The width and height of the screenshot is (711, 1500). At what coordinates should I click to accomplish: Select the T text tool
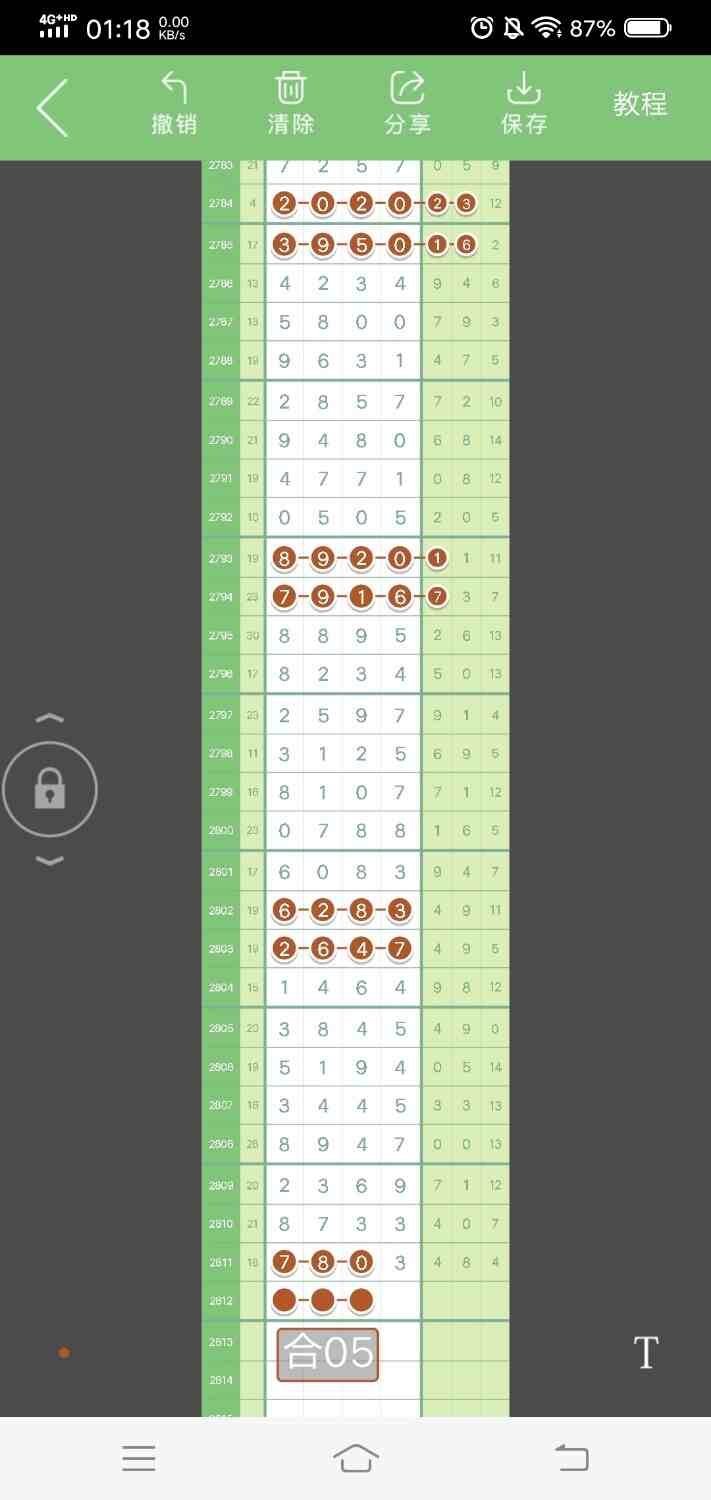point(646,1352)
